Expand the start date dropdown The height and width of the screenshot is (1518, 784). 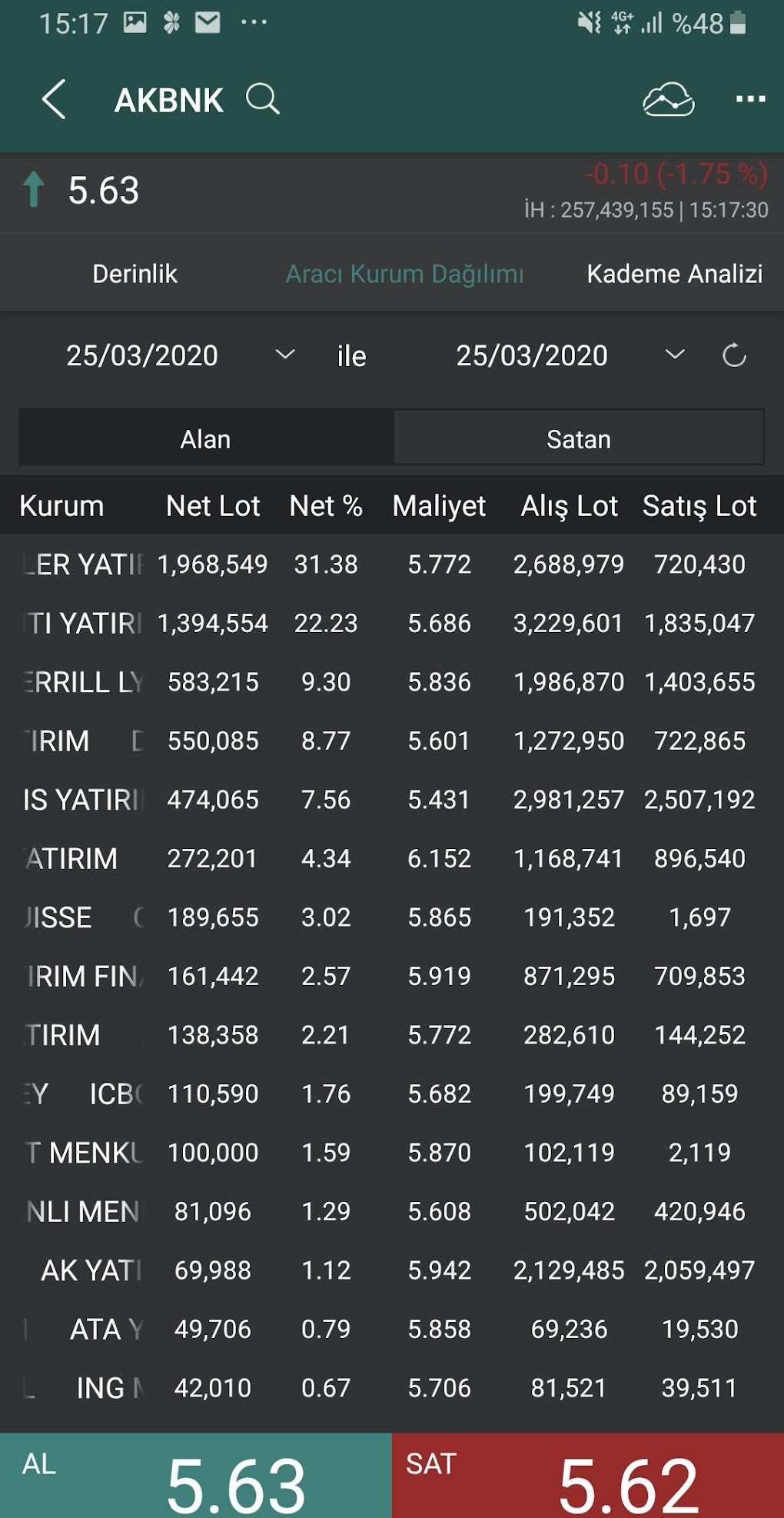[x=285, y=355]
